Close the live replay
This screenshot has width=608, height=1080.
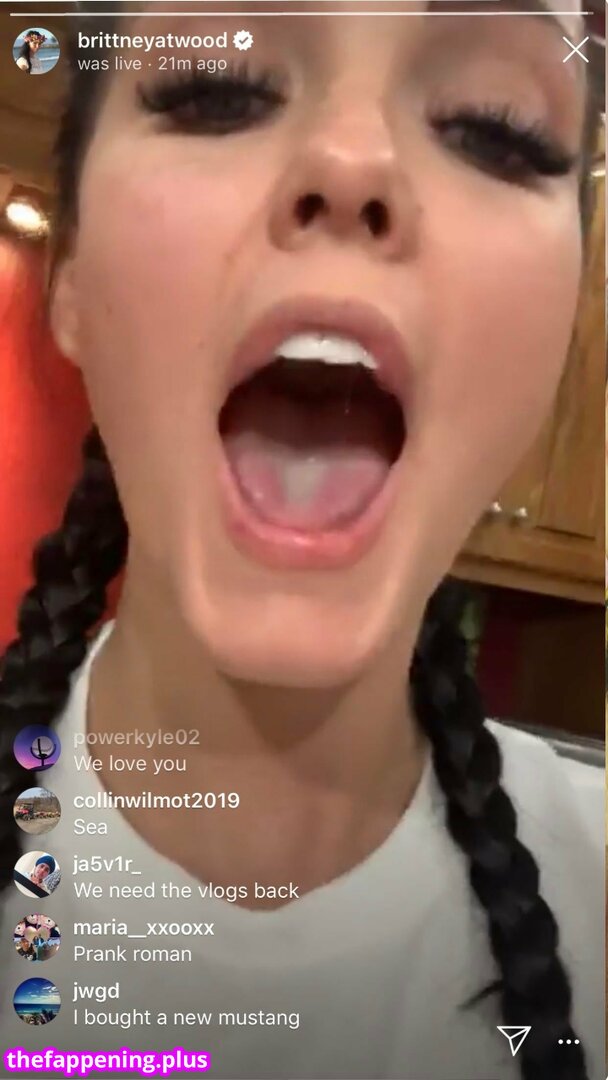[x=575, y=49]
